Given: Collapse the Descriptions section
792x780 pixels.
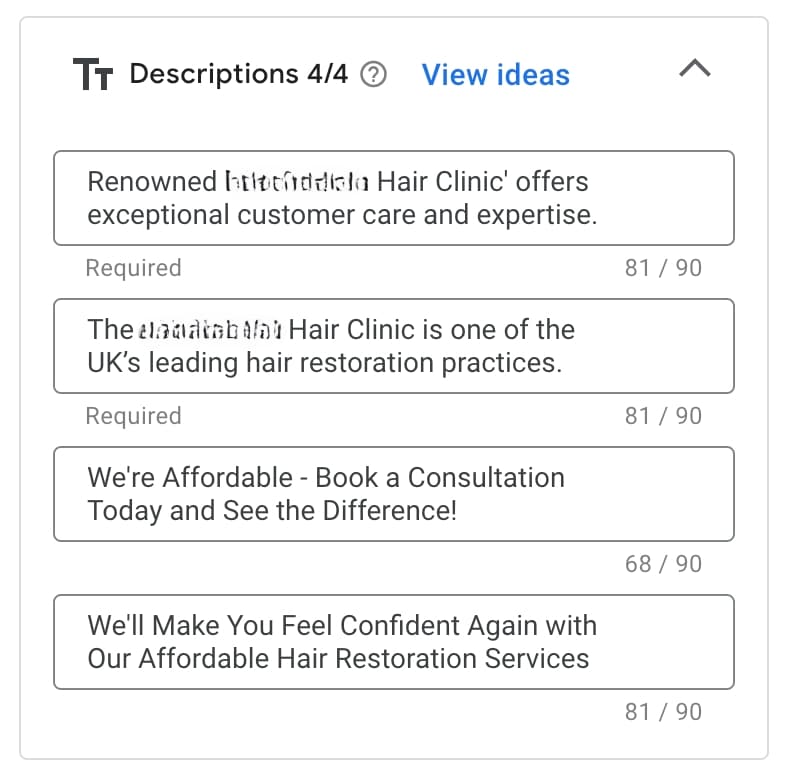Looking at the screenshot, I should [695, 69].
